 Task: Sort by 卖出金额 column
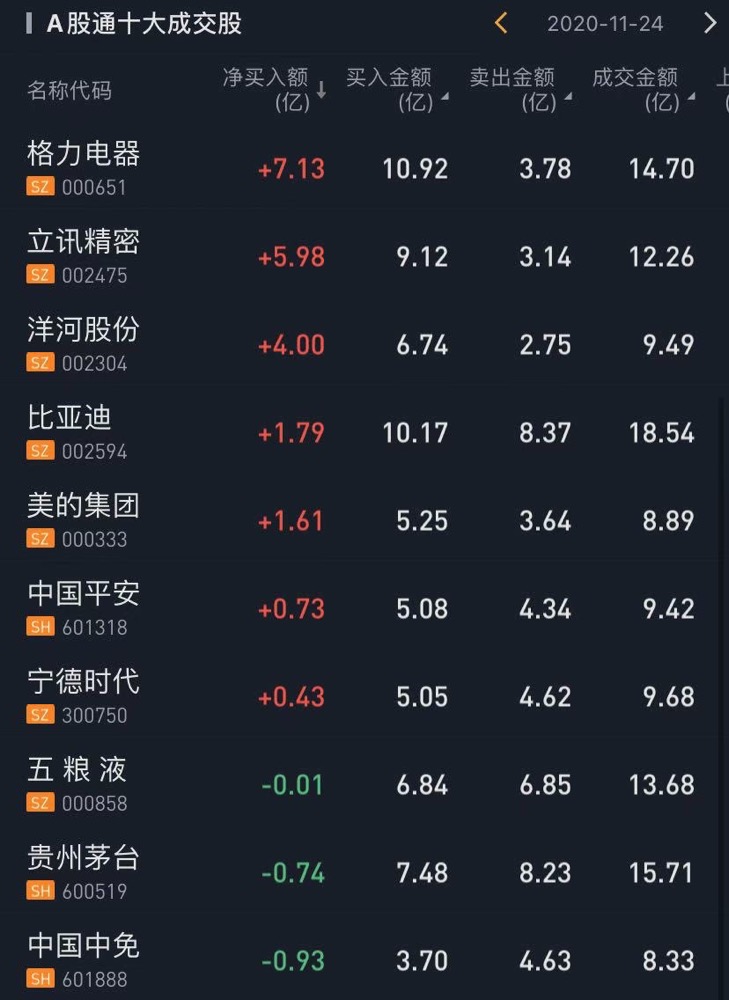tap(520, 89)
